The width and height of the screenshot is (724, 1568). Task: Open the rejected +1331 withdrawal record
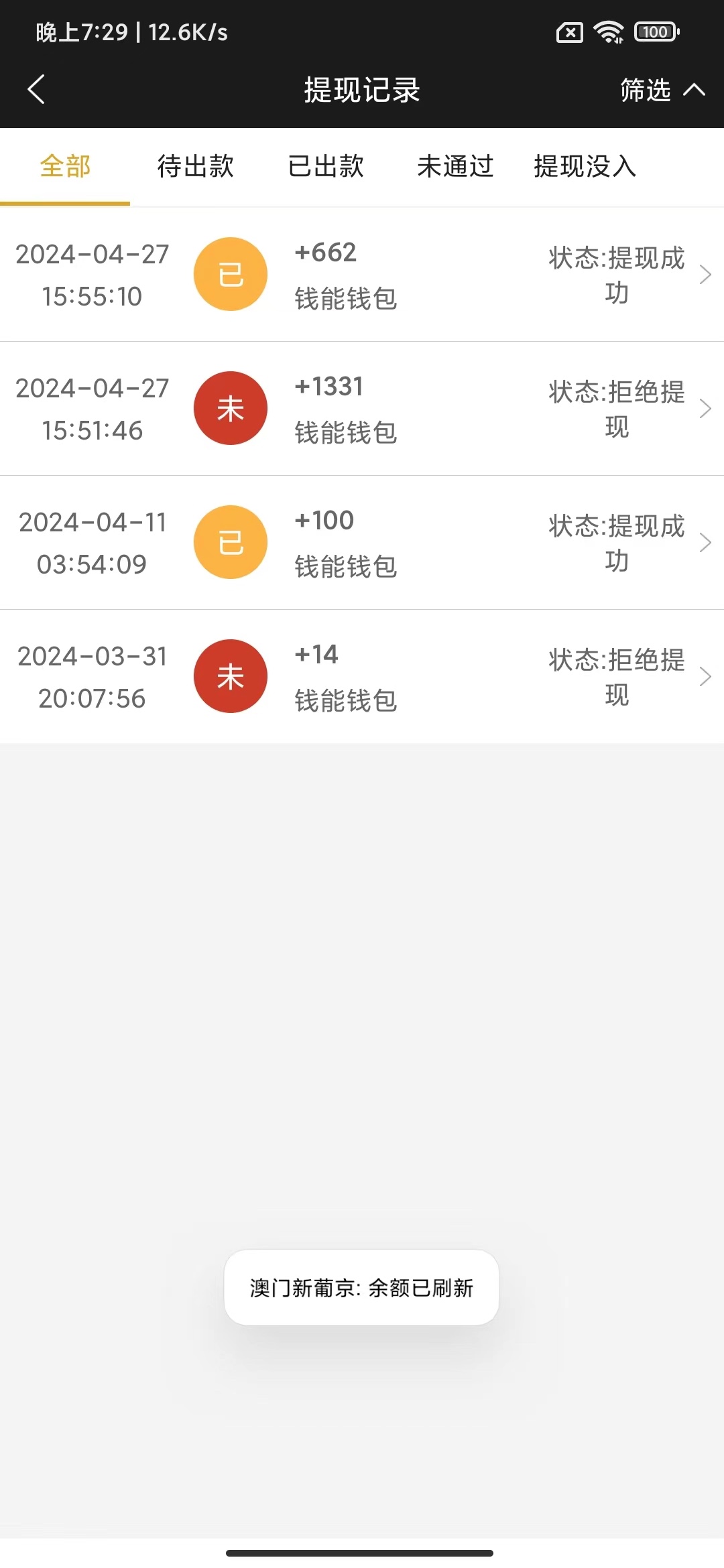(x=362, y=409)
